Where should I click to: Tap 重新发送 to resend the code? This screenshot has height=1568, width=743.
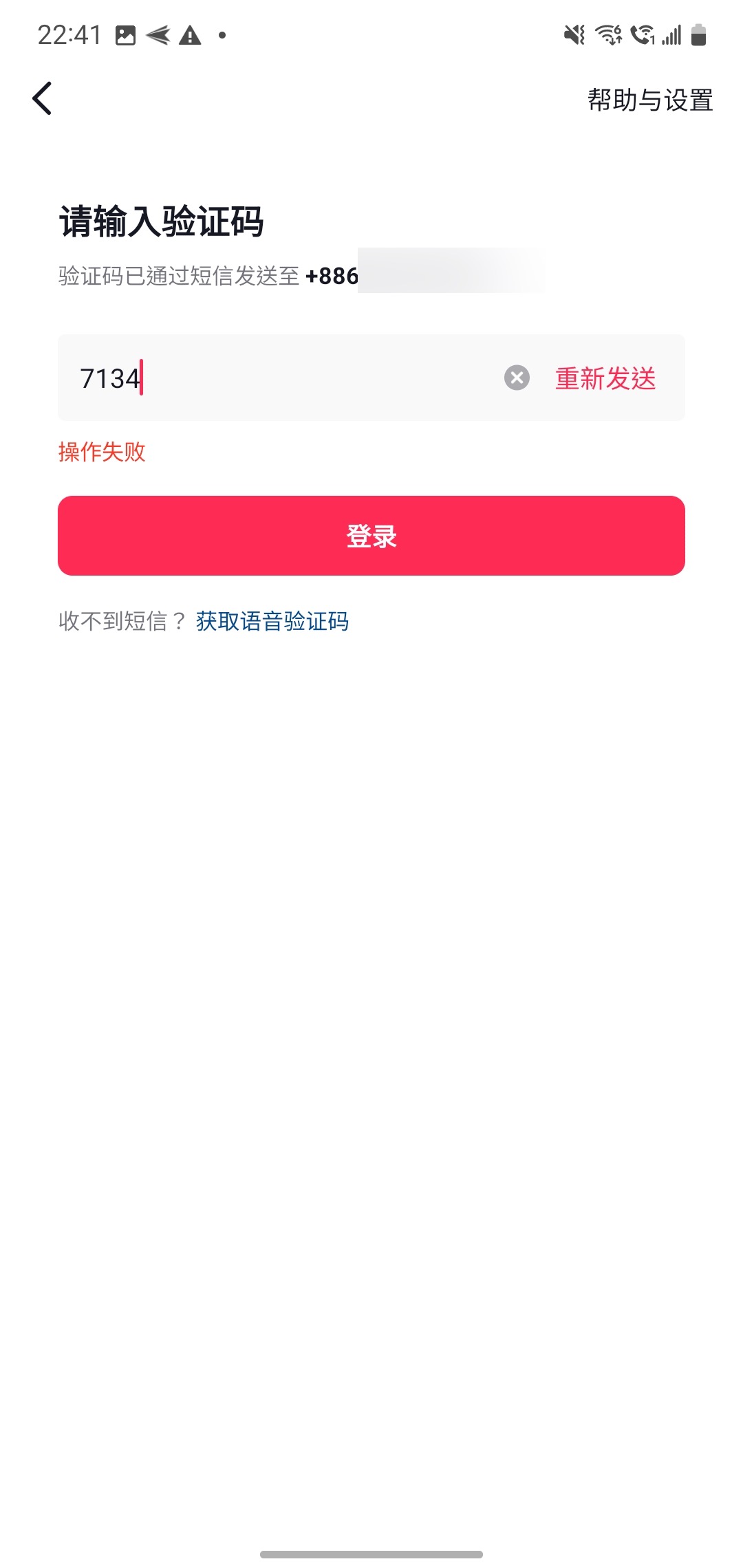[x=605, y=378]
